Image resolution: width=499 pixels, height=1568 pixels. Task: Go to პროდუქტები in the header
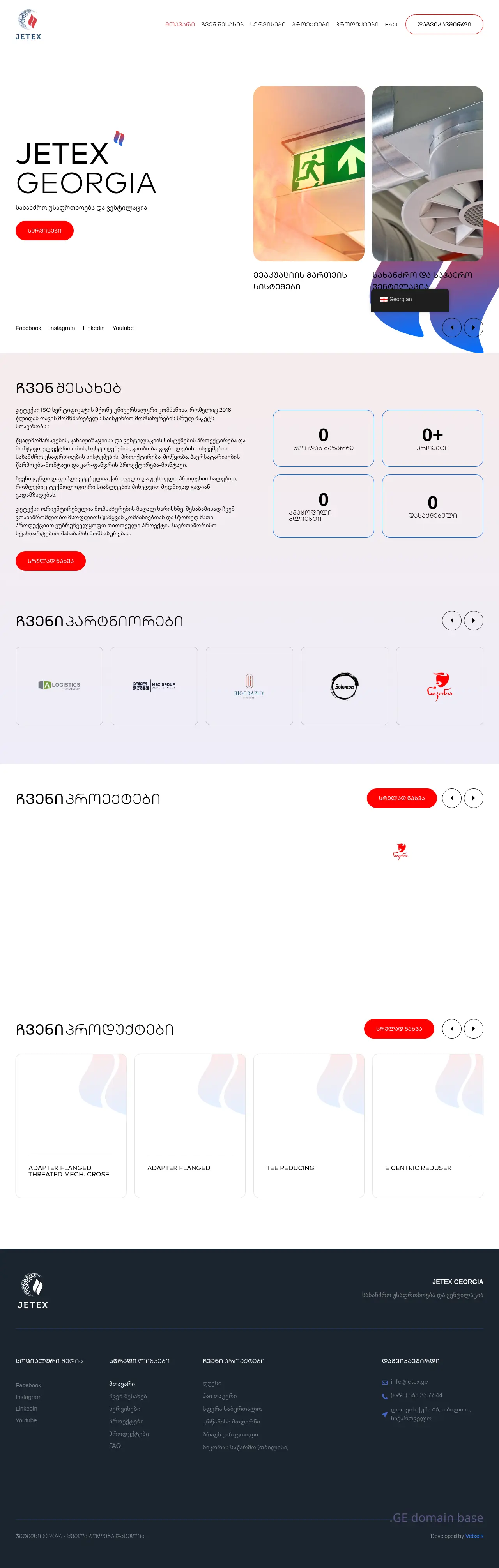pos(356,24)
